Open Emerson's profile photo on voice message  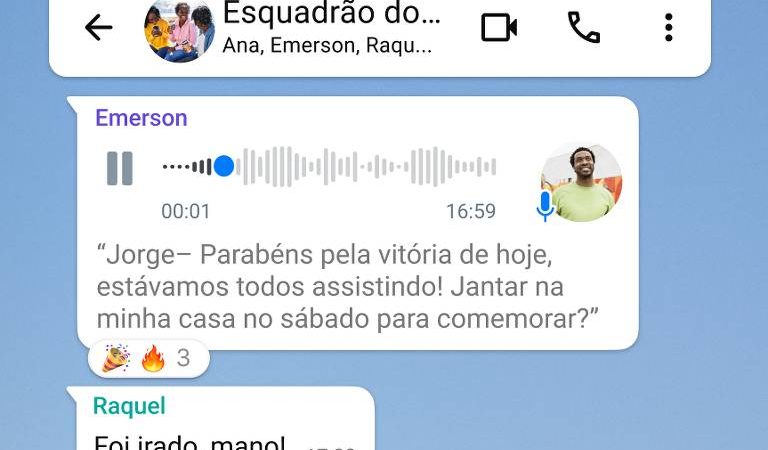(581, 182)
